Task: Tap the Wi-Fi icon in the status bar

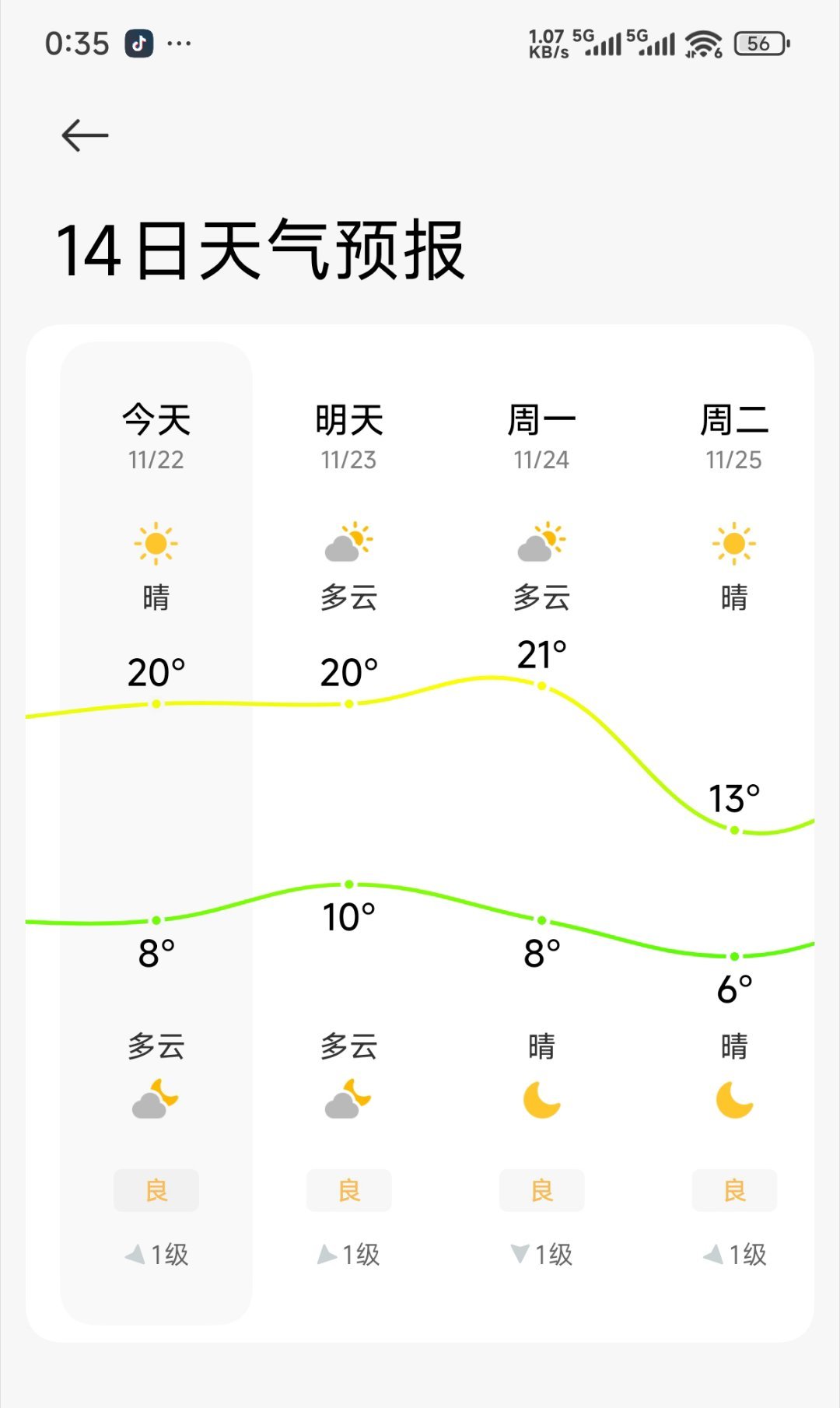Action: 702,44
